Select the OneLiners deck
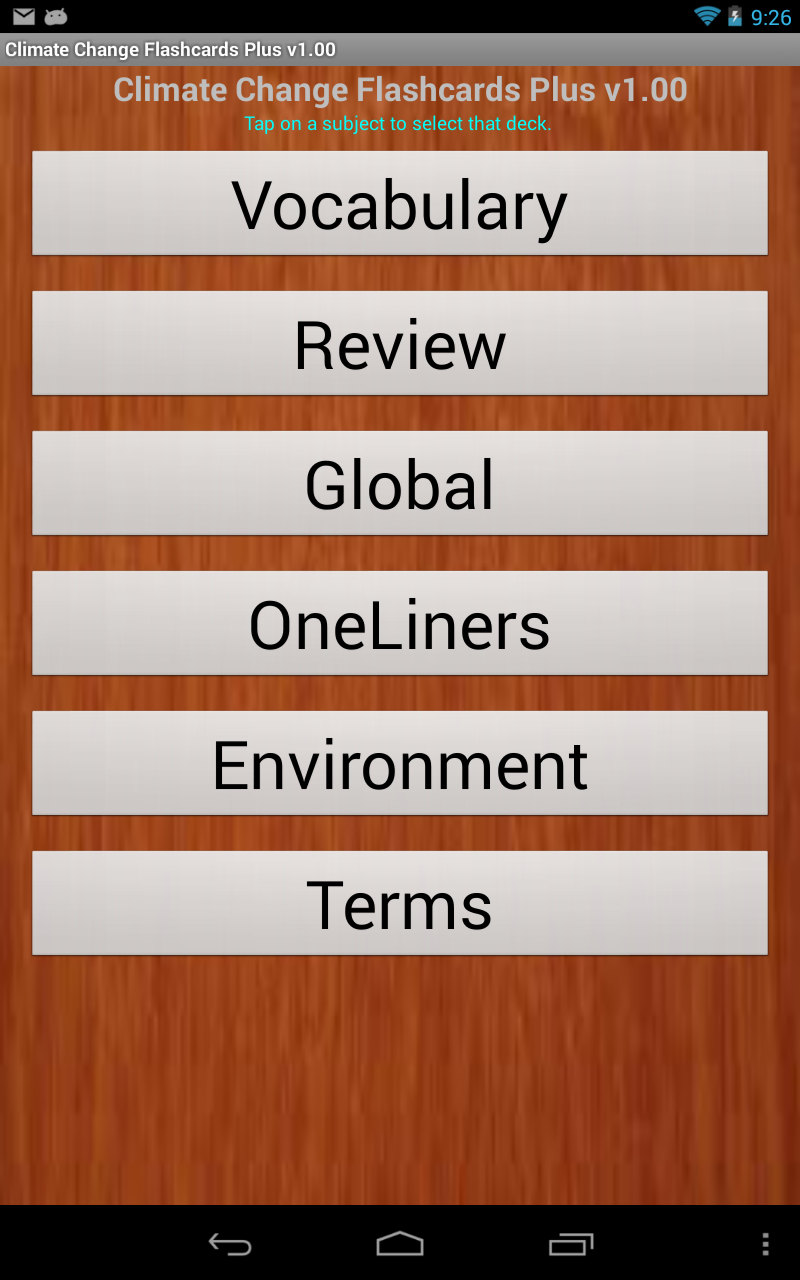Image resolution: width=800 pixels, height=1280 pixels. click(x=400, y=623)
